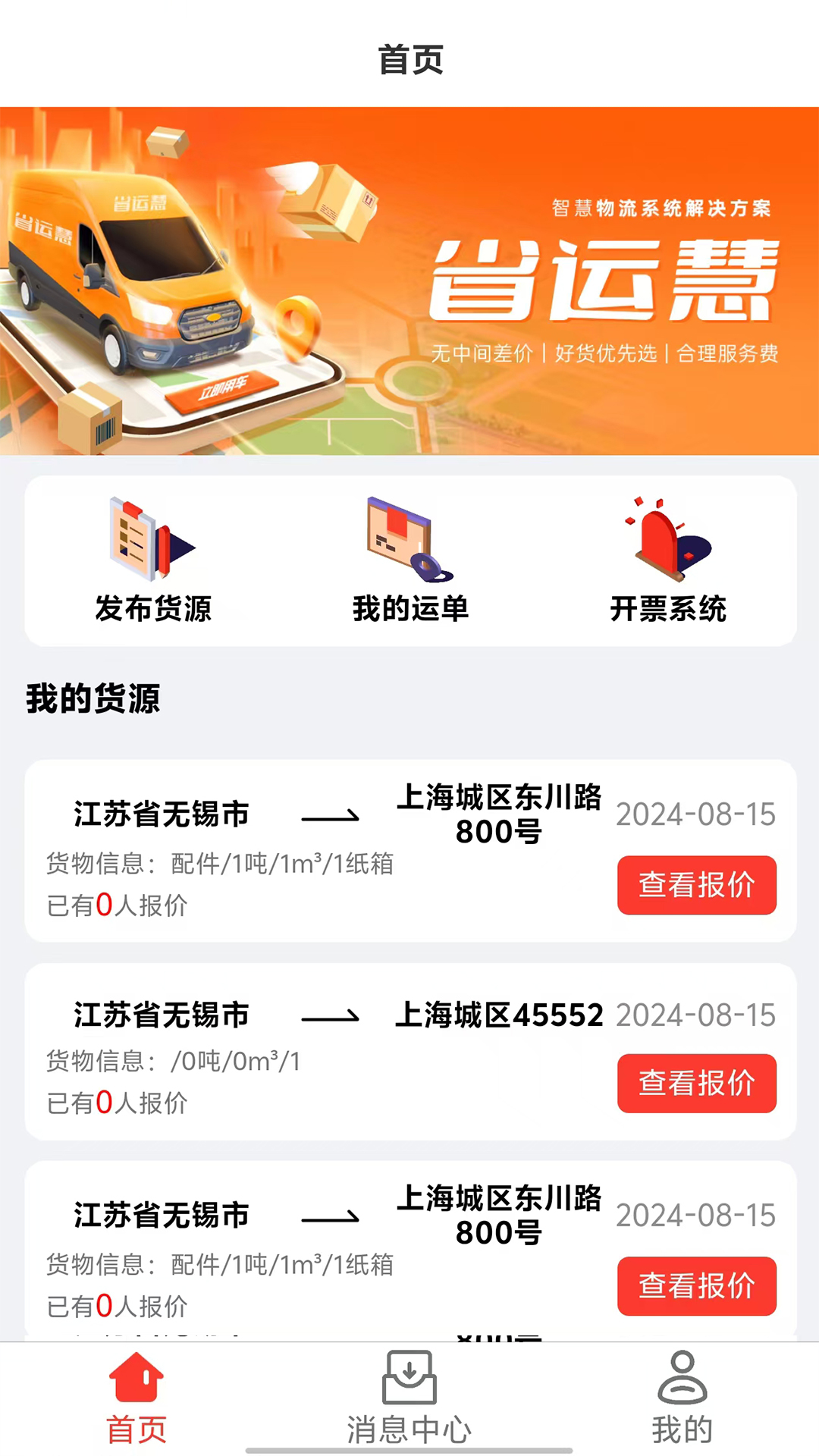Tap 查看报价 on the 上海城区45552 listing
This screenshot has height=1456, width=819.
pyautogui.click(x=696, y=1084)
